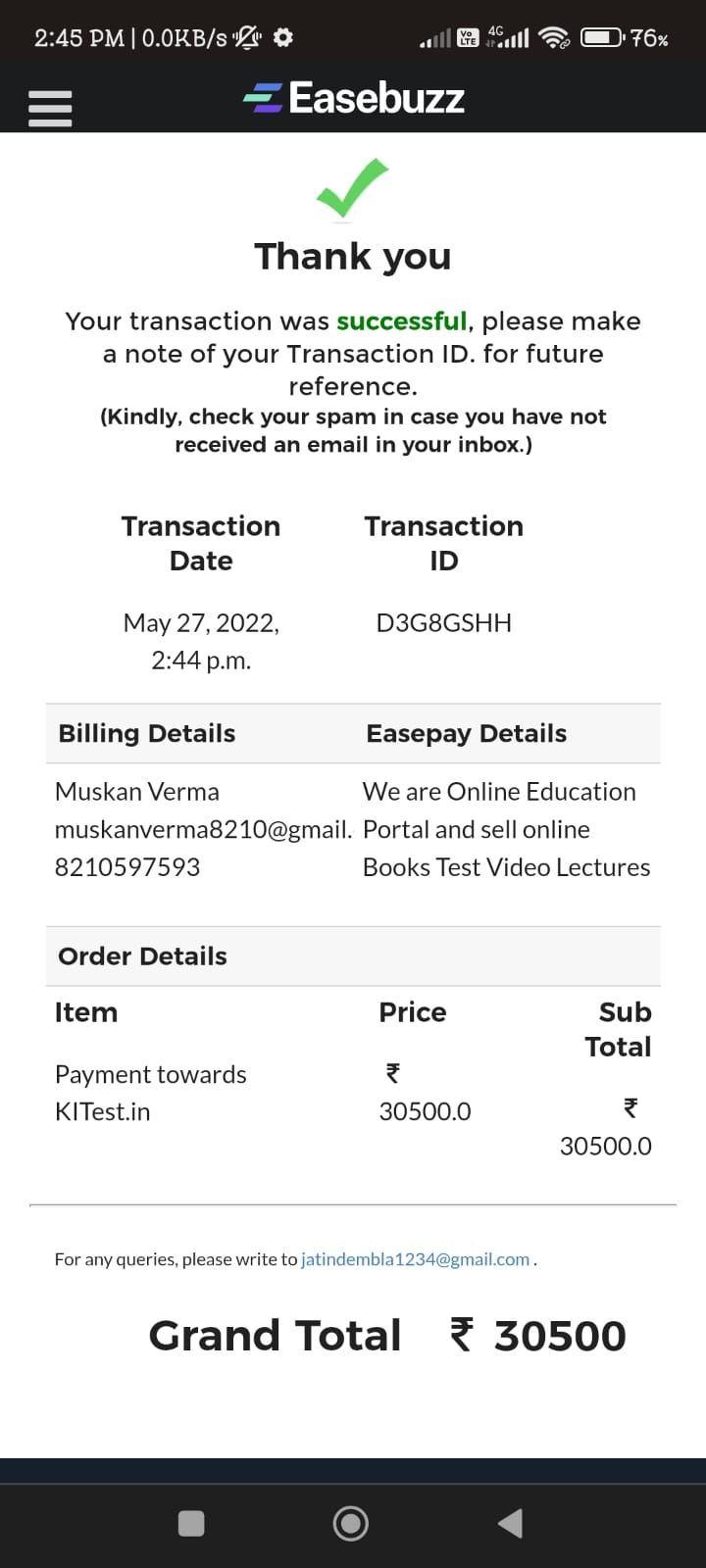Open the recent apps view
Viewport: 706px width, 1568px height.
click(191, 1523)
